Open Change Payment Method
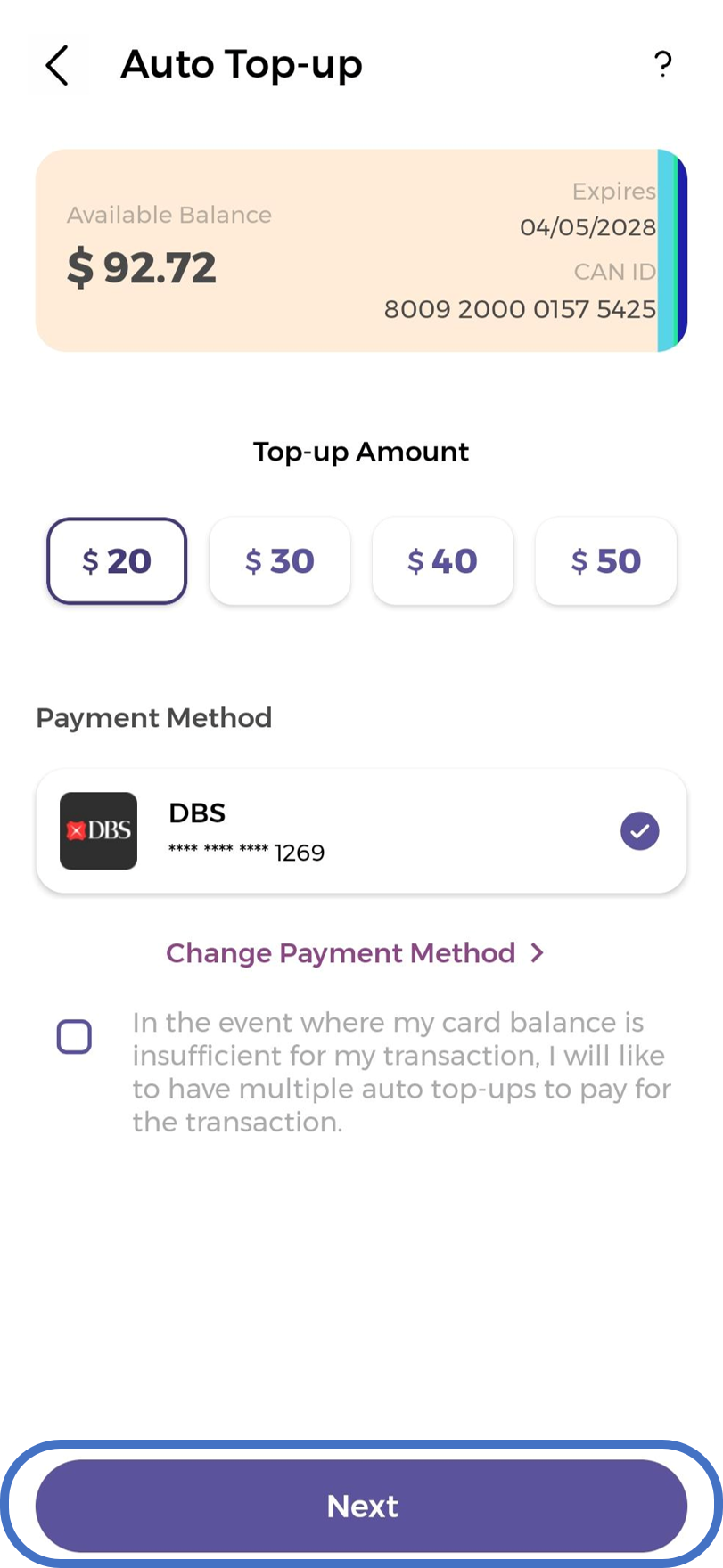This screenshot has width=723, height=1568. tap(355, 953)
